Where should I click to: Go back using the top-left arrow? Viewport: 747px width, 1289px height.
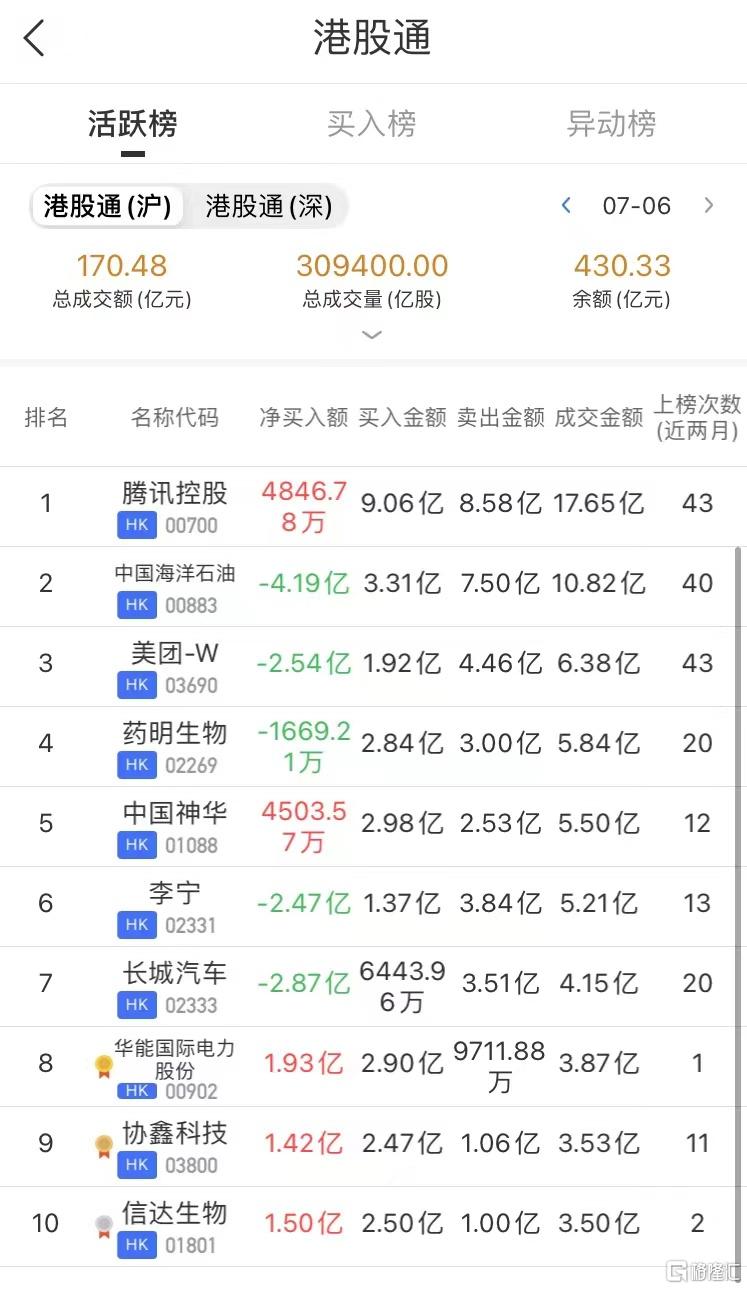pyautogui.click(x=35, y=39)
